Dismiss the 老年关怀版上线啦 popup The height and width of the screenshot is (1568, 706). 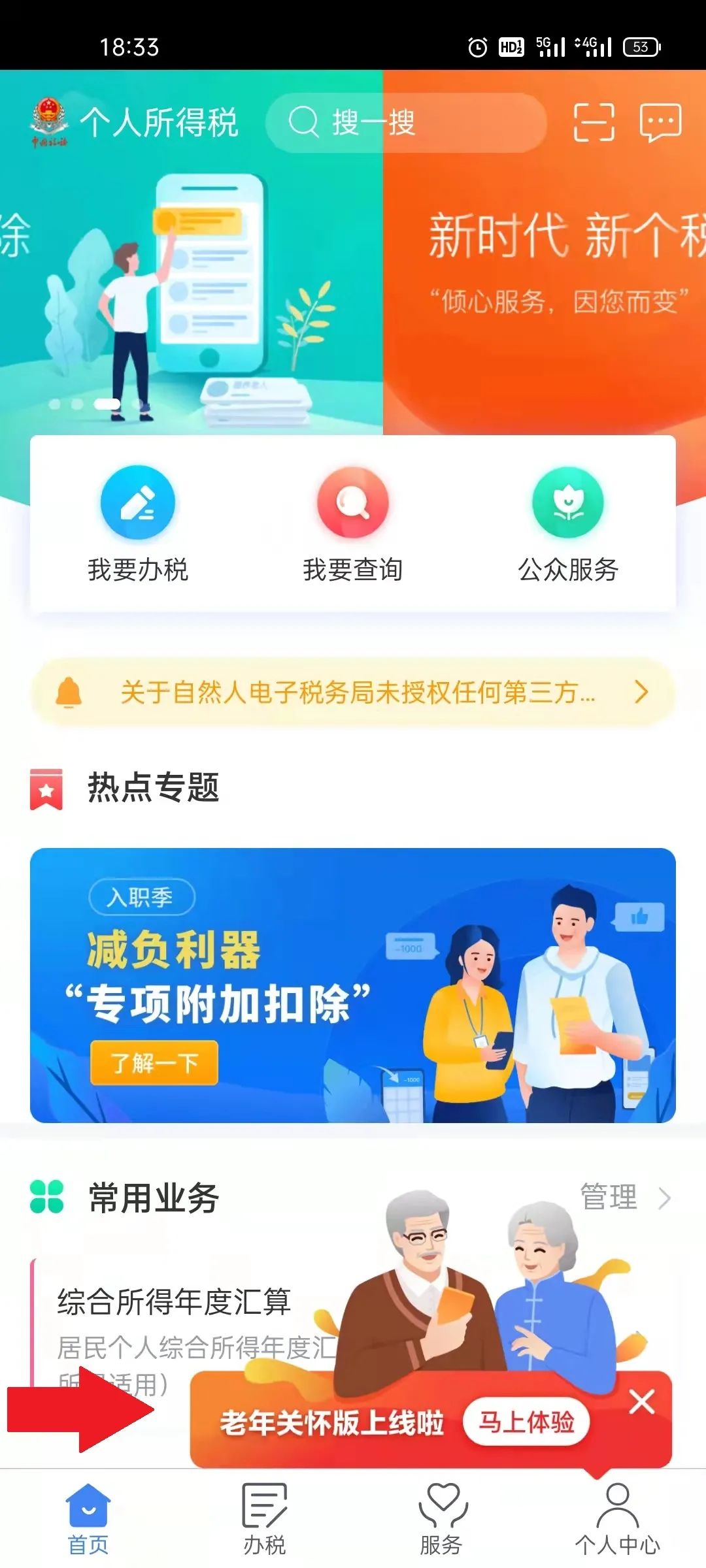pos(641,1402)
